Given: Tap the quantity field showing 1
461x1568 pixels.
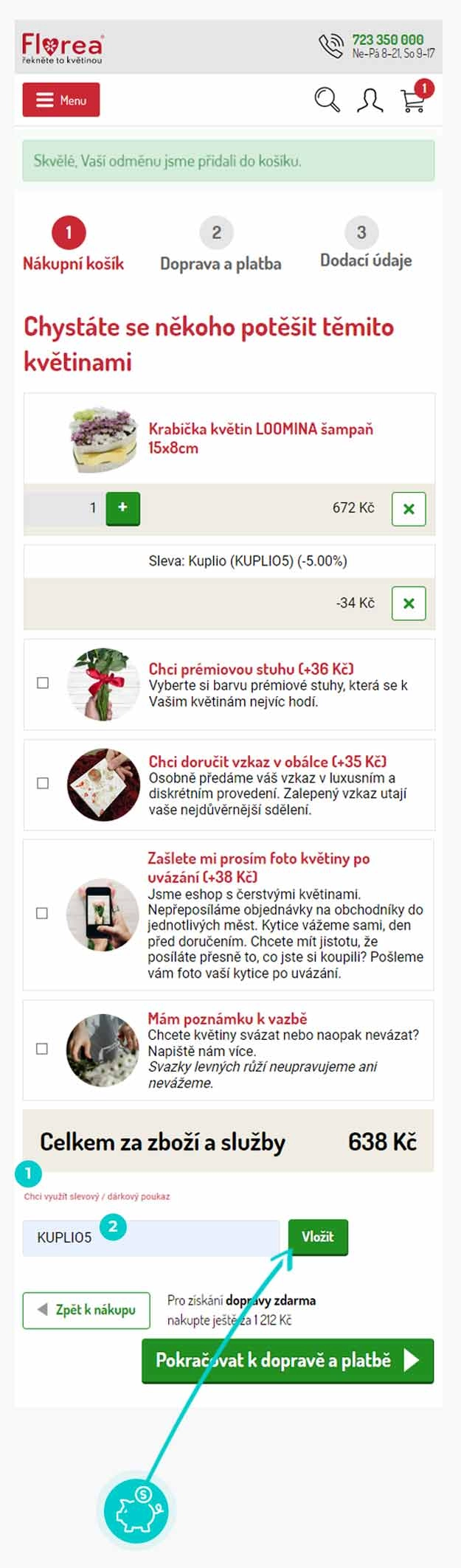Looking at the screenshot, I should [66, 507].
